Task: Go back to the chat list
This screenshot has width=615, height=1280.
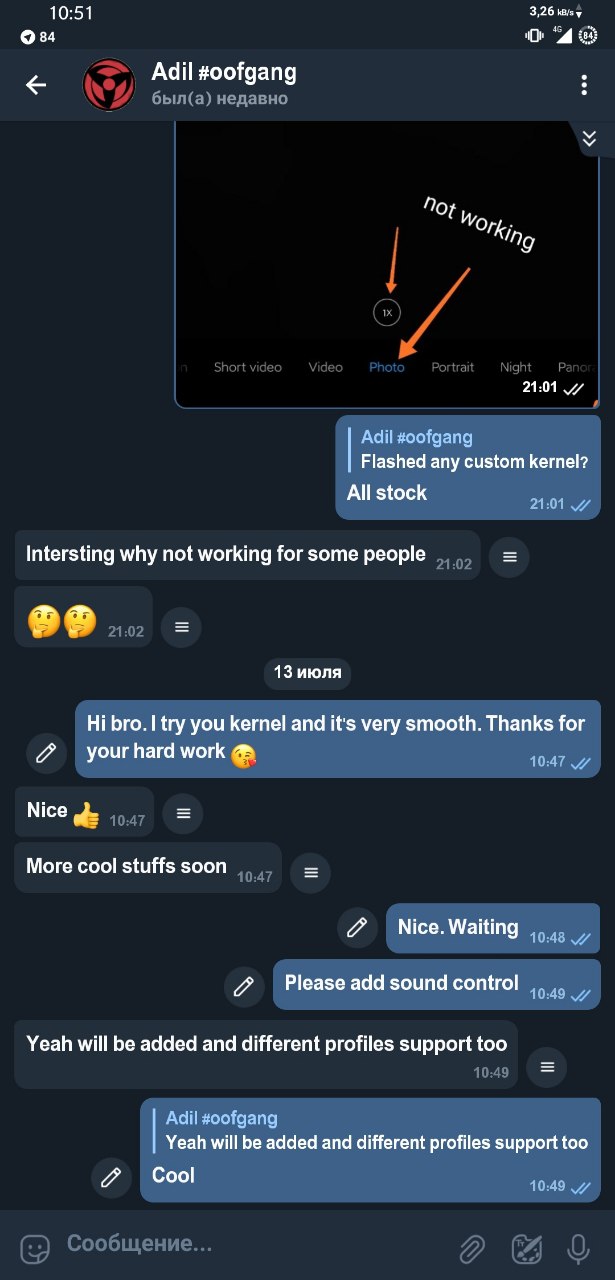Action: [36, 85]
